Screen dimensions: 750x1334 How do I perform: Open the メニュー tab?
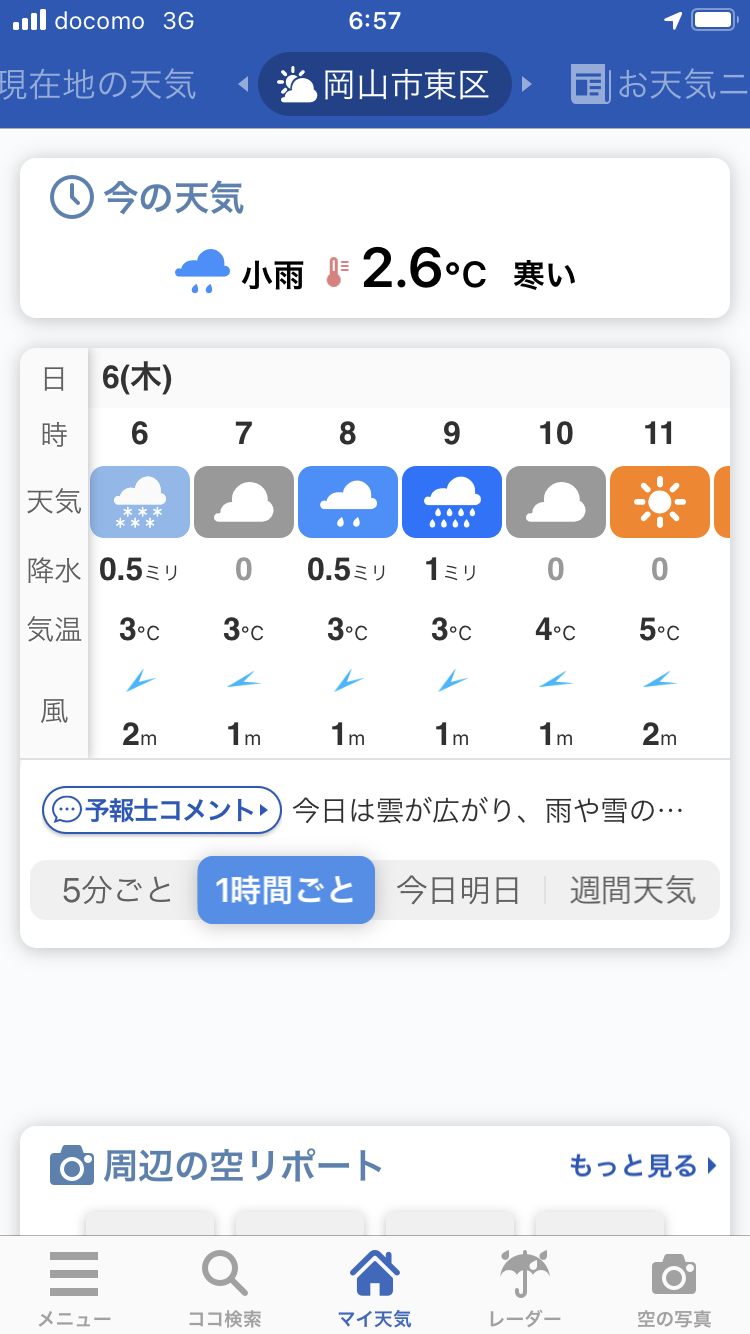pos(75,1287)
